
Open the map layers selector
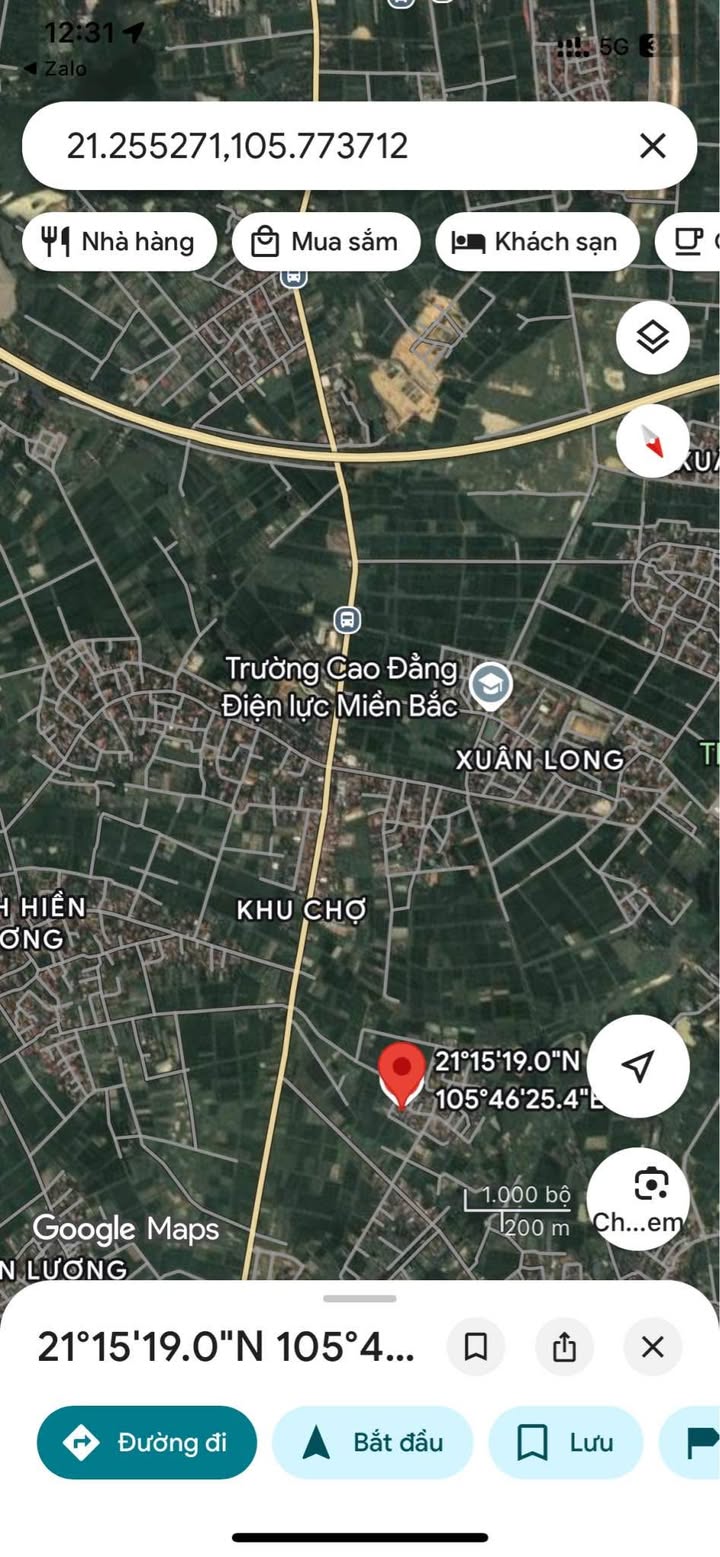[652, 338]
